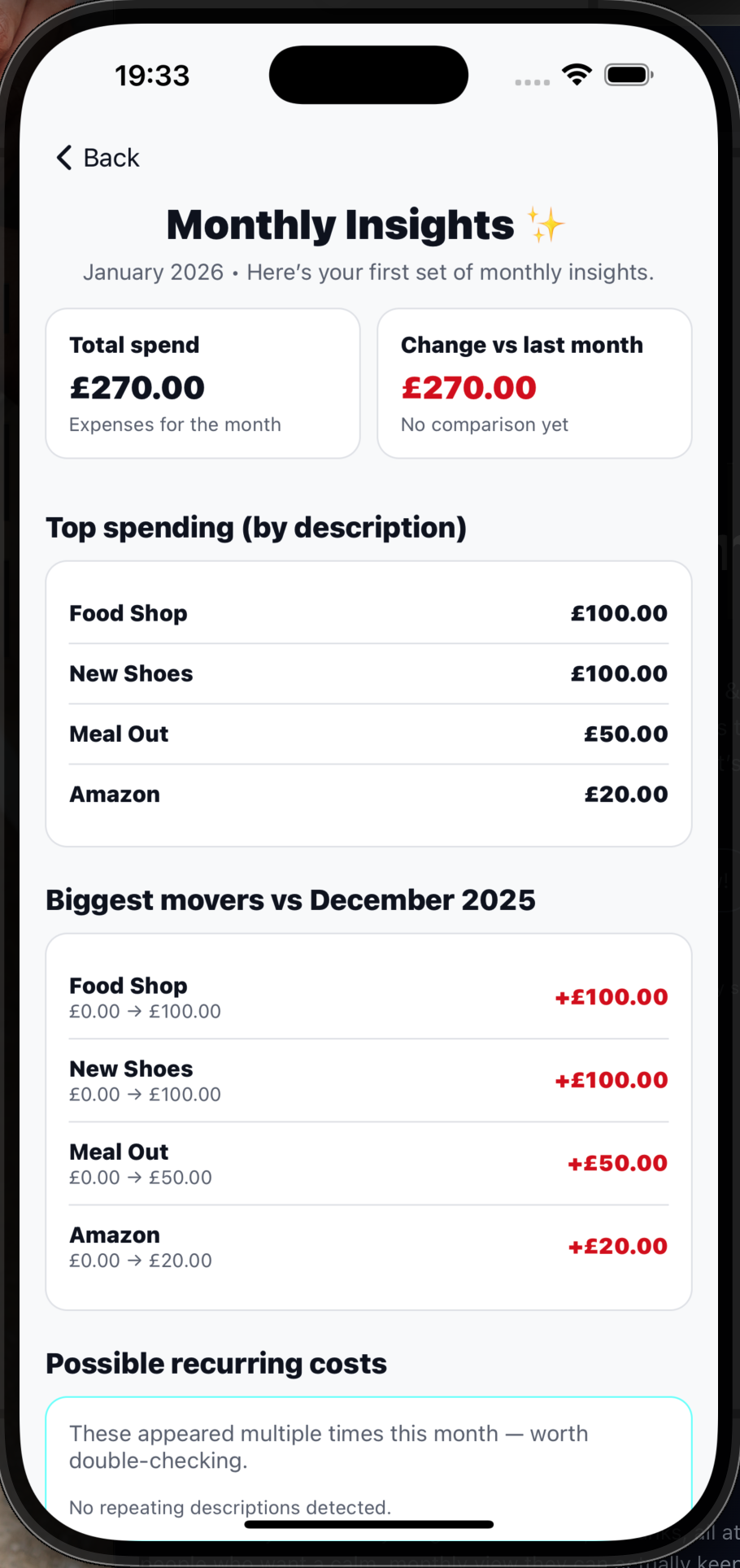The image size is (740, 1568).
Task: Tap the battery indicator icon
Action: [628, 74]
